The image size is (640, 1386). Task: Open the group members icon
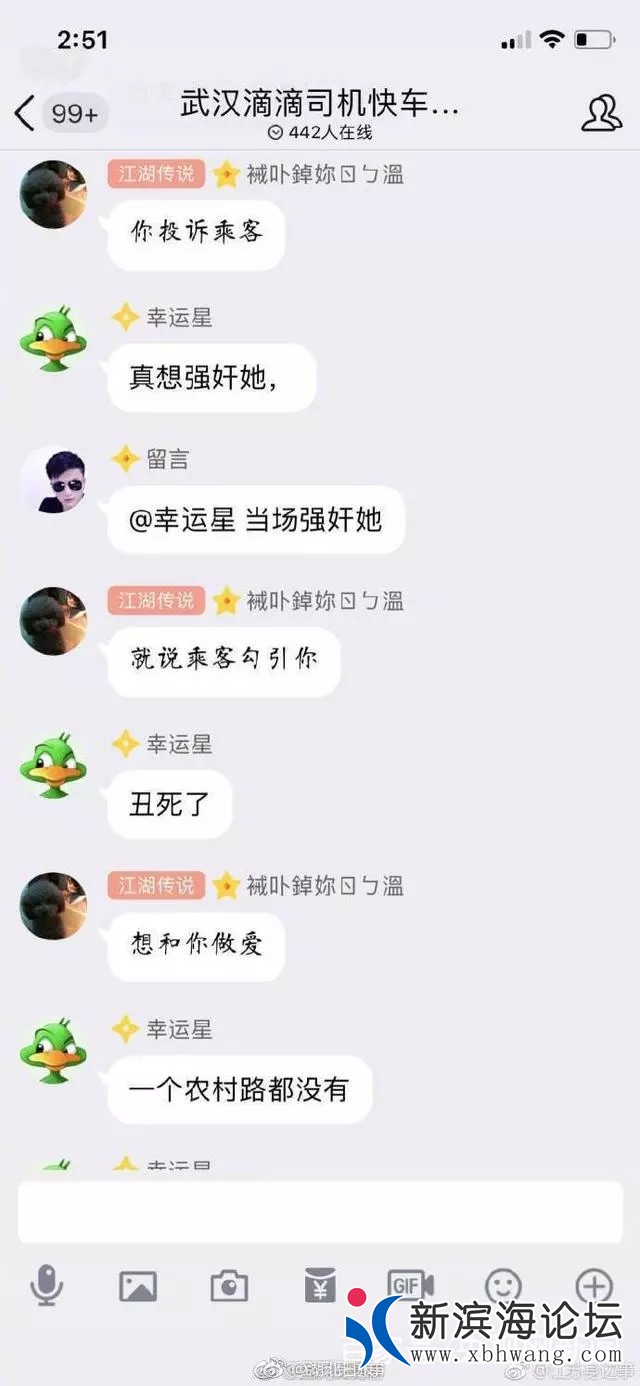(x=601, y=113)
